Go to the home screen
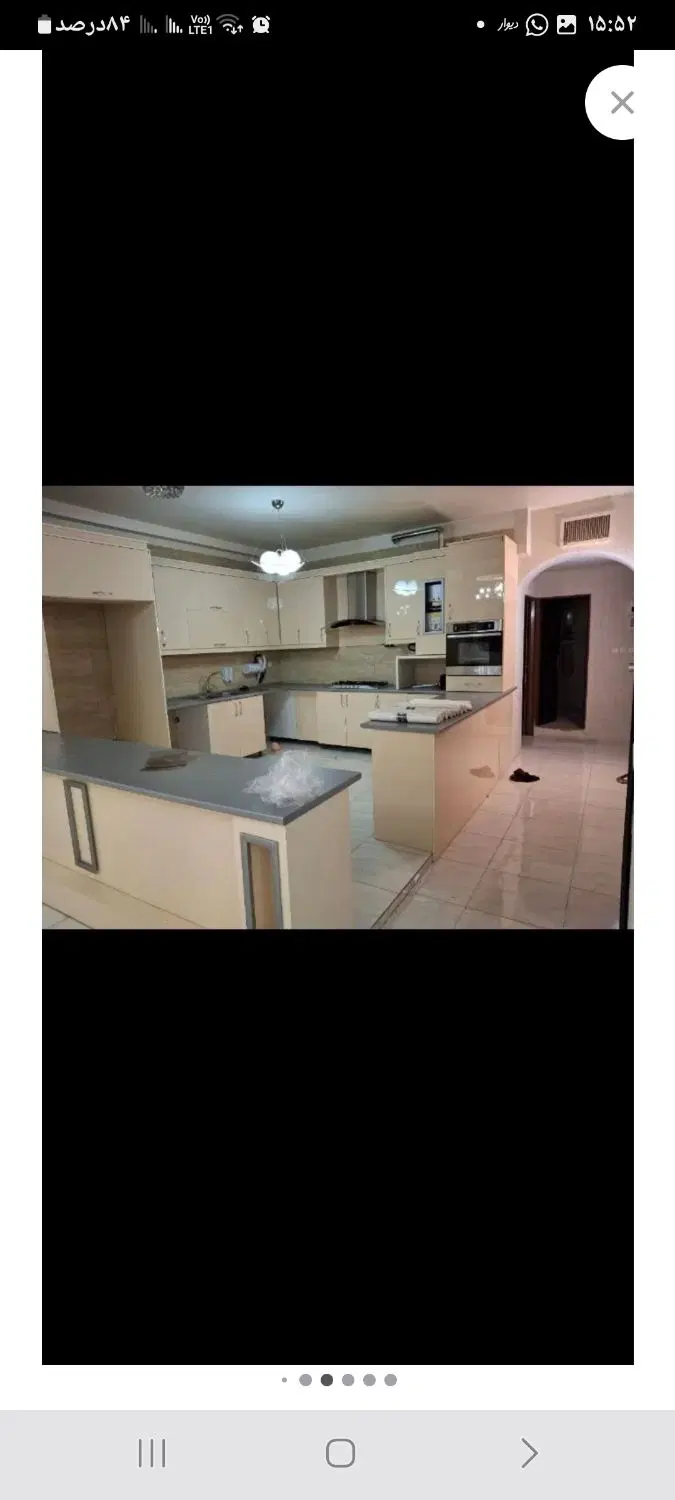Image resolution: width=675 pixels, height=1500 pixels. pos(340,1453)
